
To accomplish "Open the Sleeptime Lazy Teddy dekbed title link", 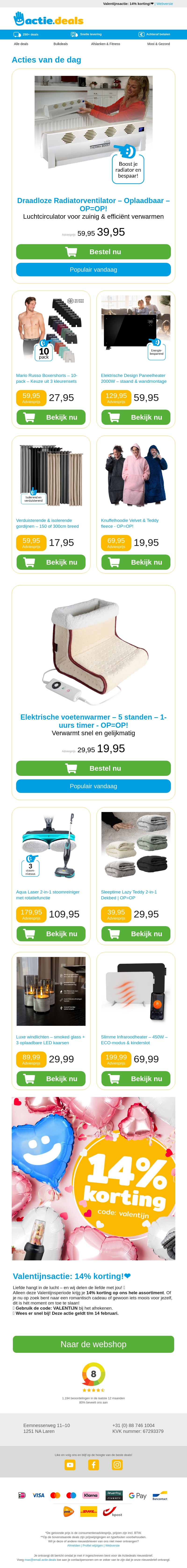I will (x=129, y=894).
